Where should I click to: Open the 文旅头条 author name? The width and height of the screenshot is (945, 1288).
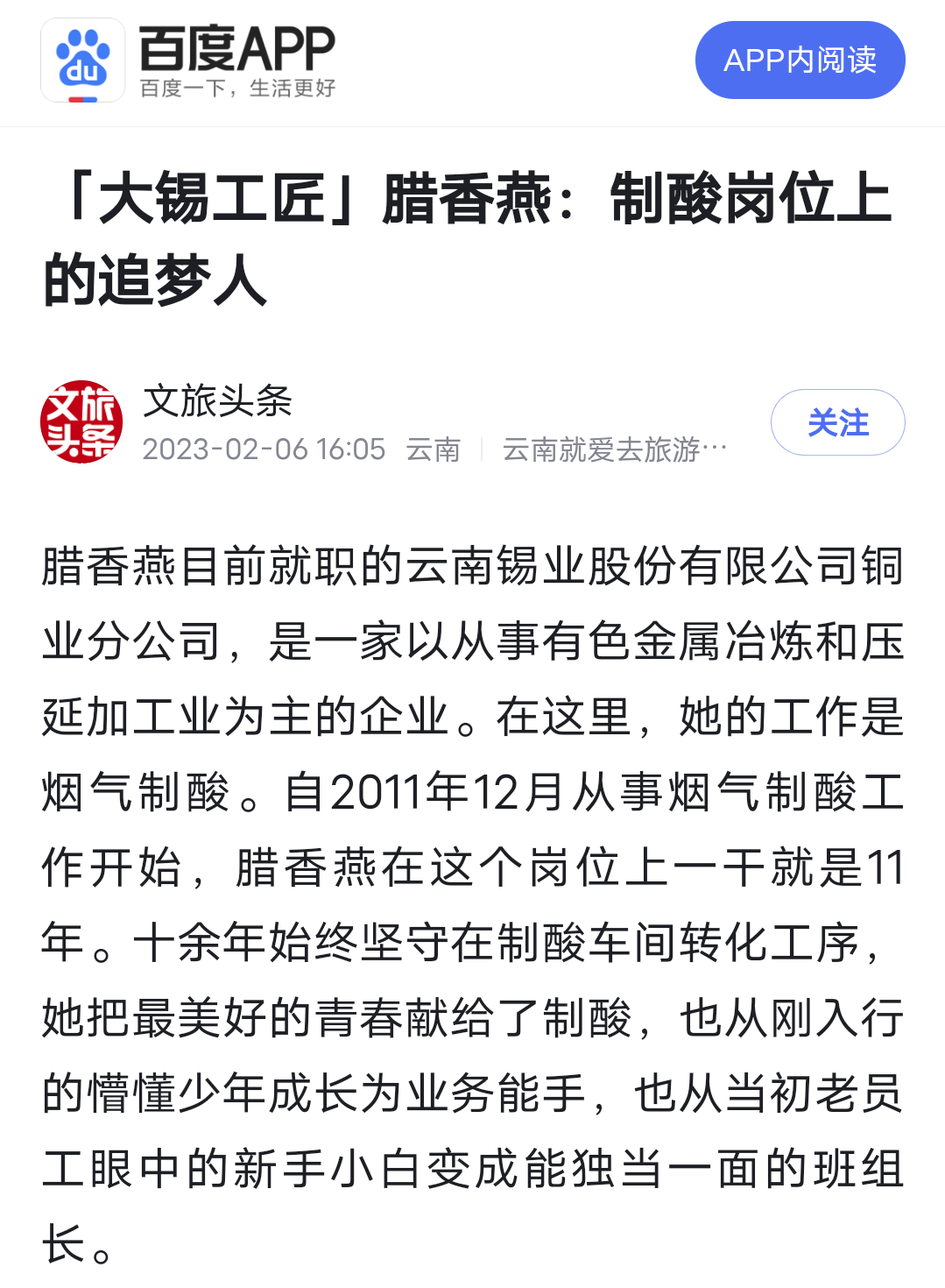[217, 401]
